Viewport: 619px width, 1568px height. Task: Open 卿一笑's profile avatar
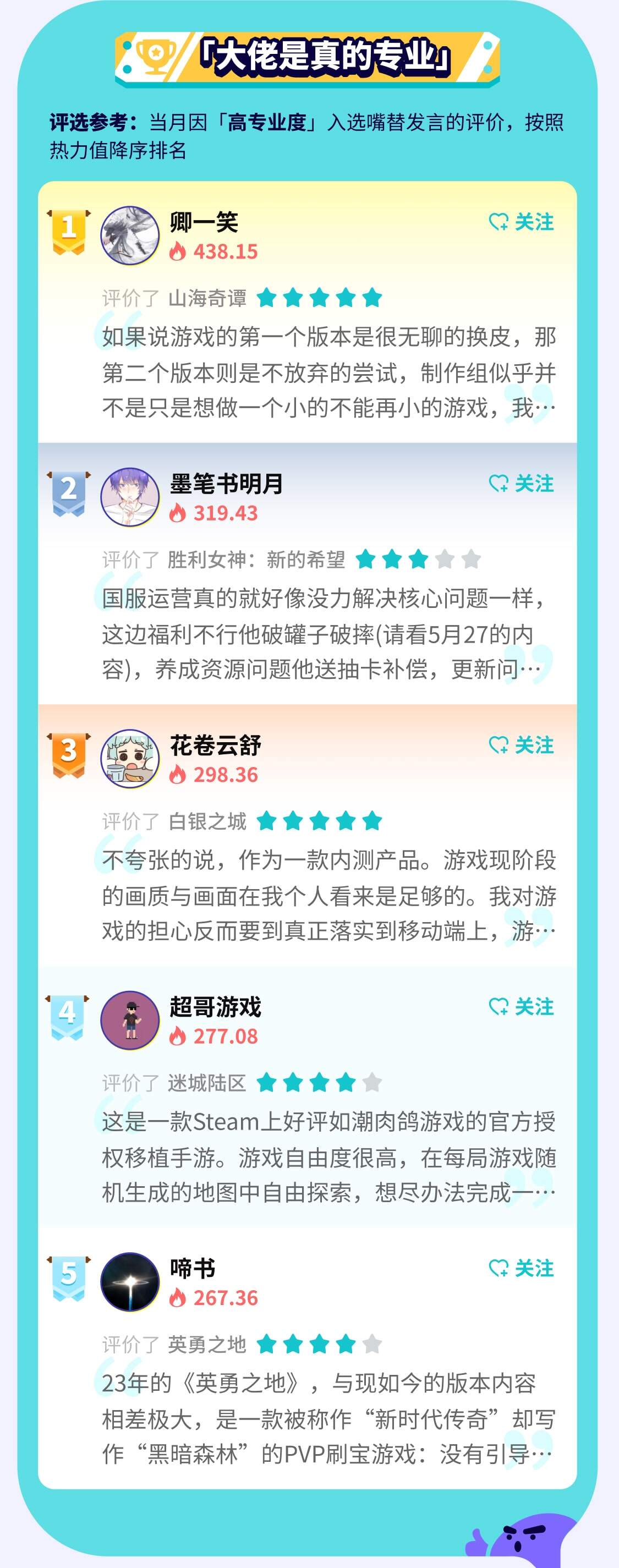click(130, 236)
